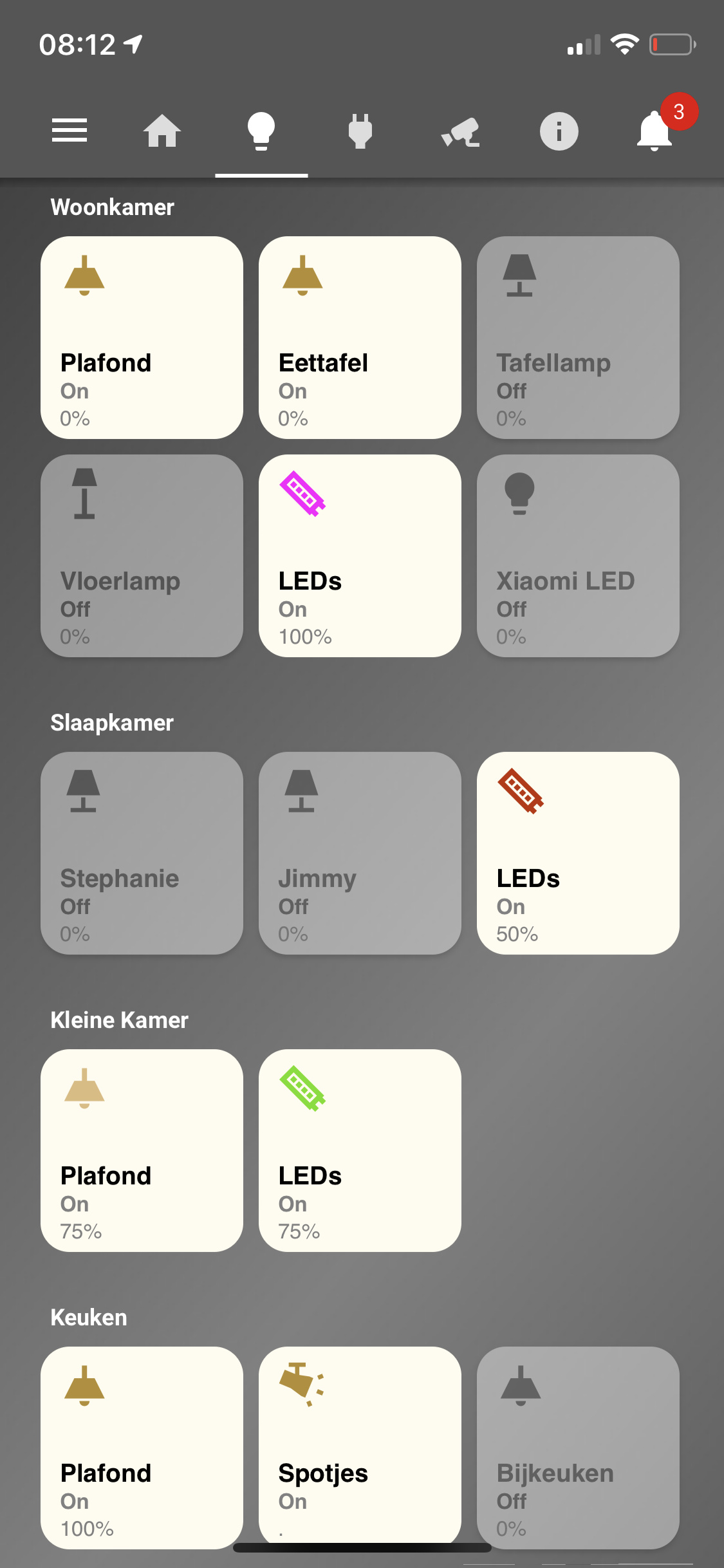The height and width of the screenshot is (1568, 724).
Task: Toggle the Slaapkamer LEDs at 50%
Action: (x=578, y=853)
